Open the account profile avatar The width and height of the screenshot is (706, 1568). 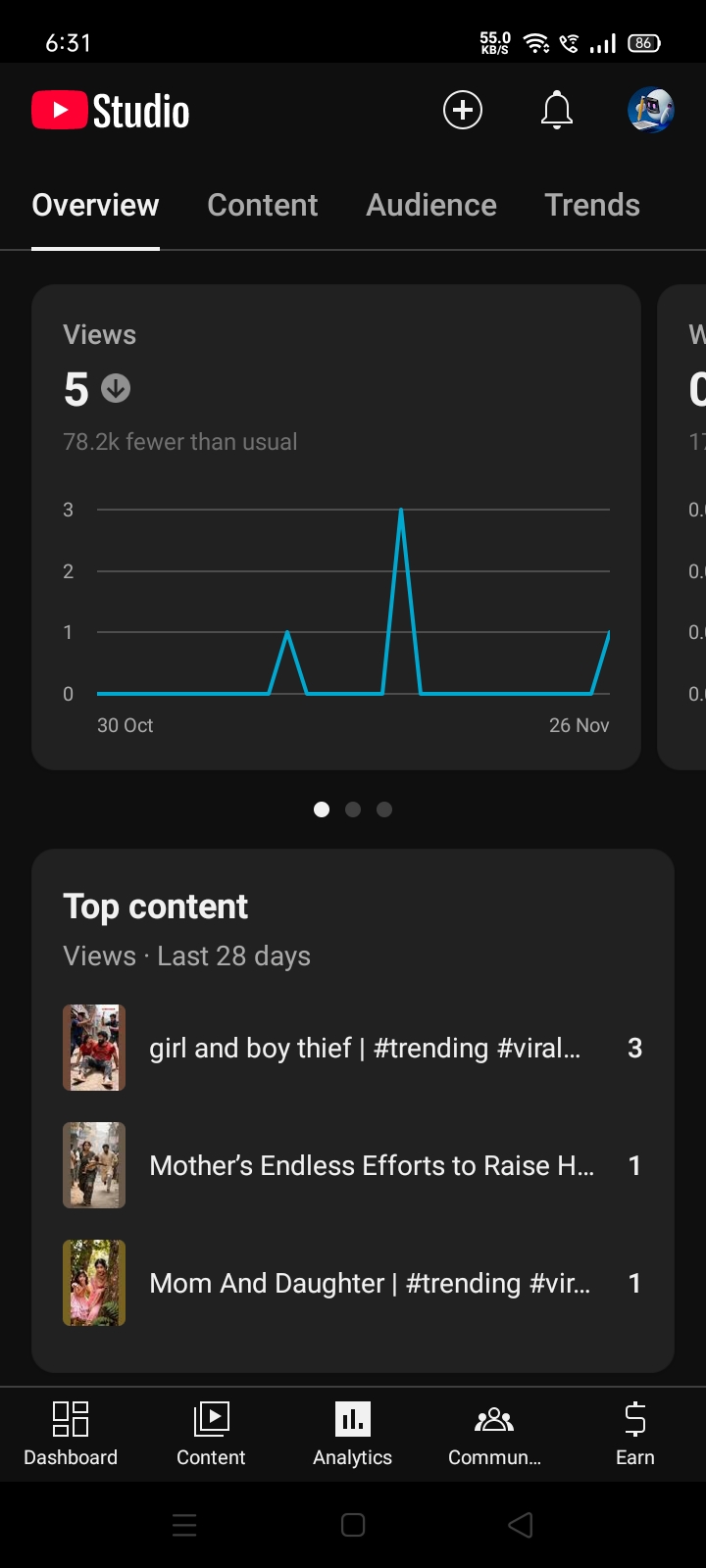pos(650,110)
